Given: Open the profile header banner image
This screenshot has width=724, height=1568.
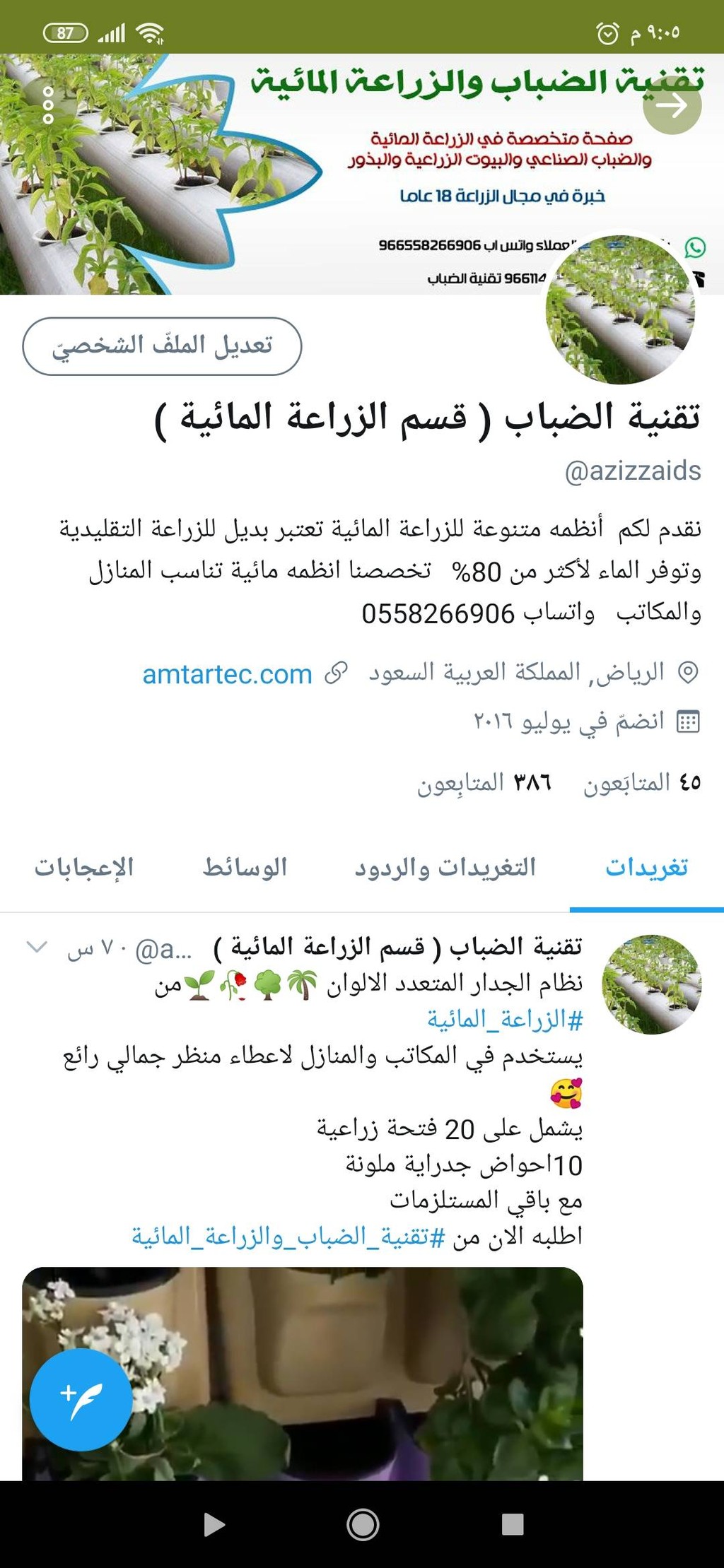Looking at the screenshot, I should [x=362, y=174].
